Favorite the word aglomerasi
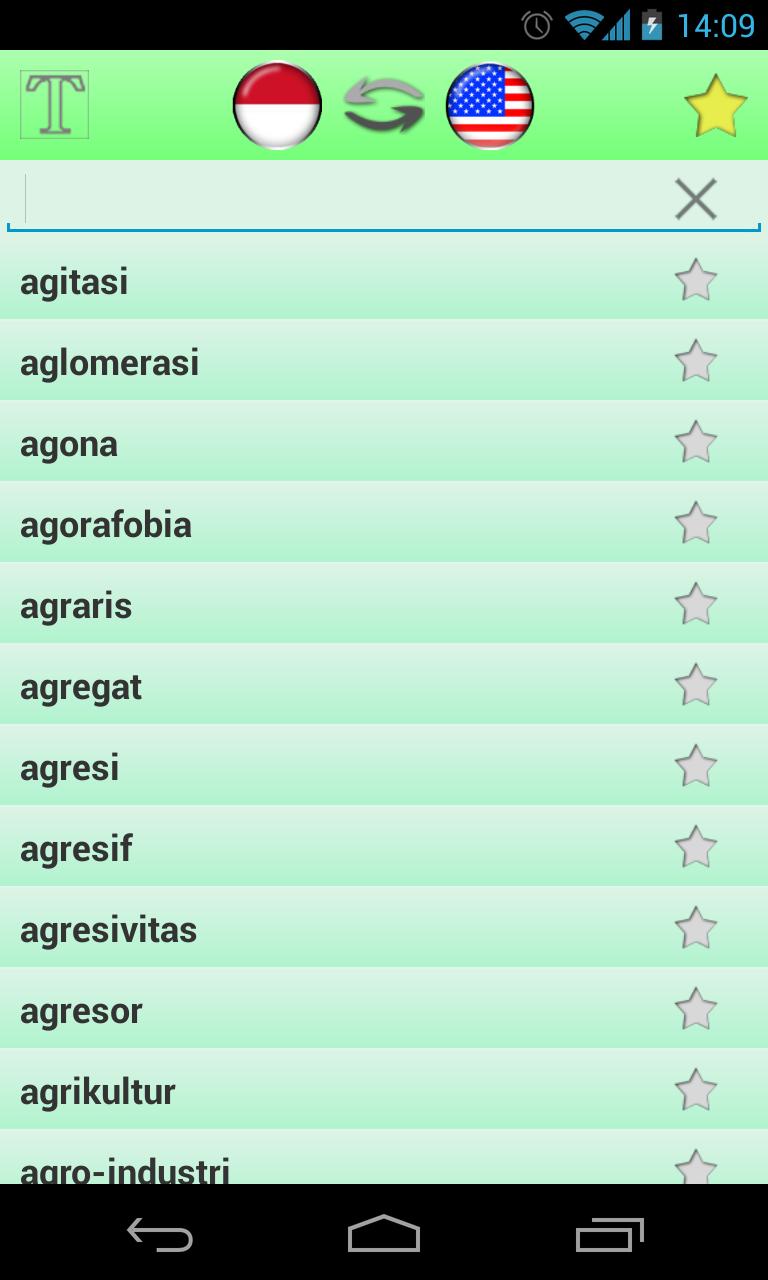Image resolution: width=768 pixels, height=1280 pixels. click(695, 361)
